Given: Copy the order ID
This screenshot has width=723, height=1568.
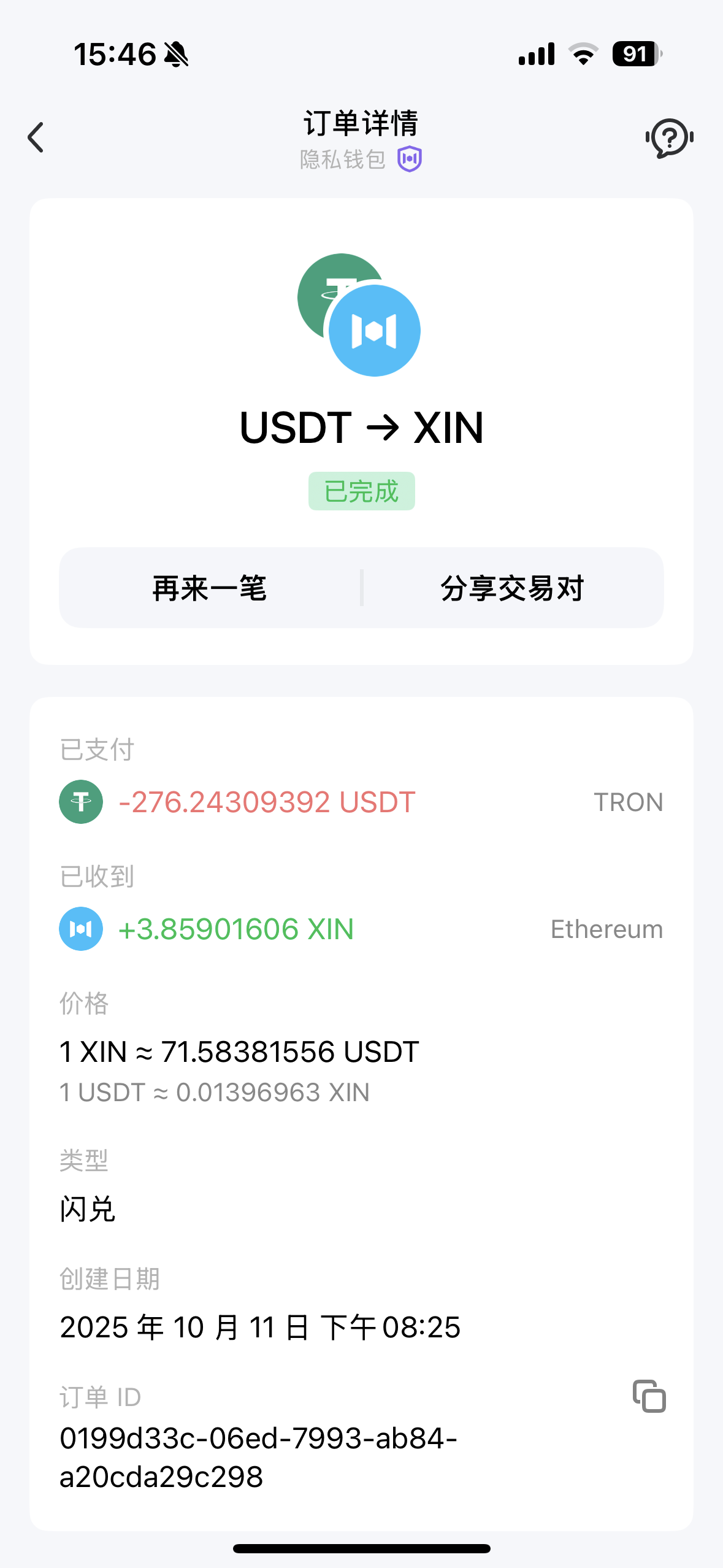Looking at the screenshot, I should (649, 1396).
